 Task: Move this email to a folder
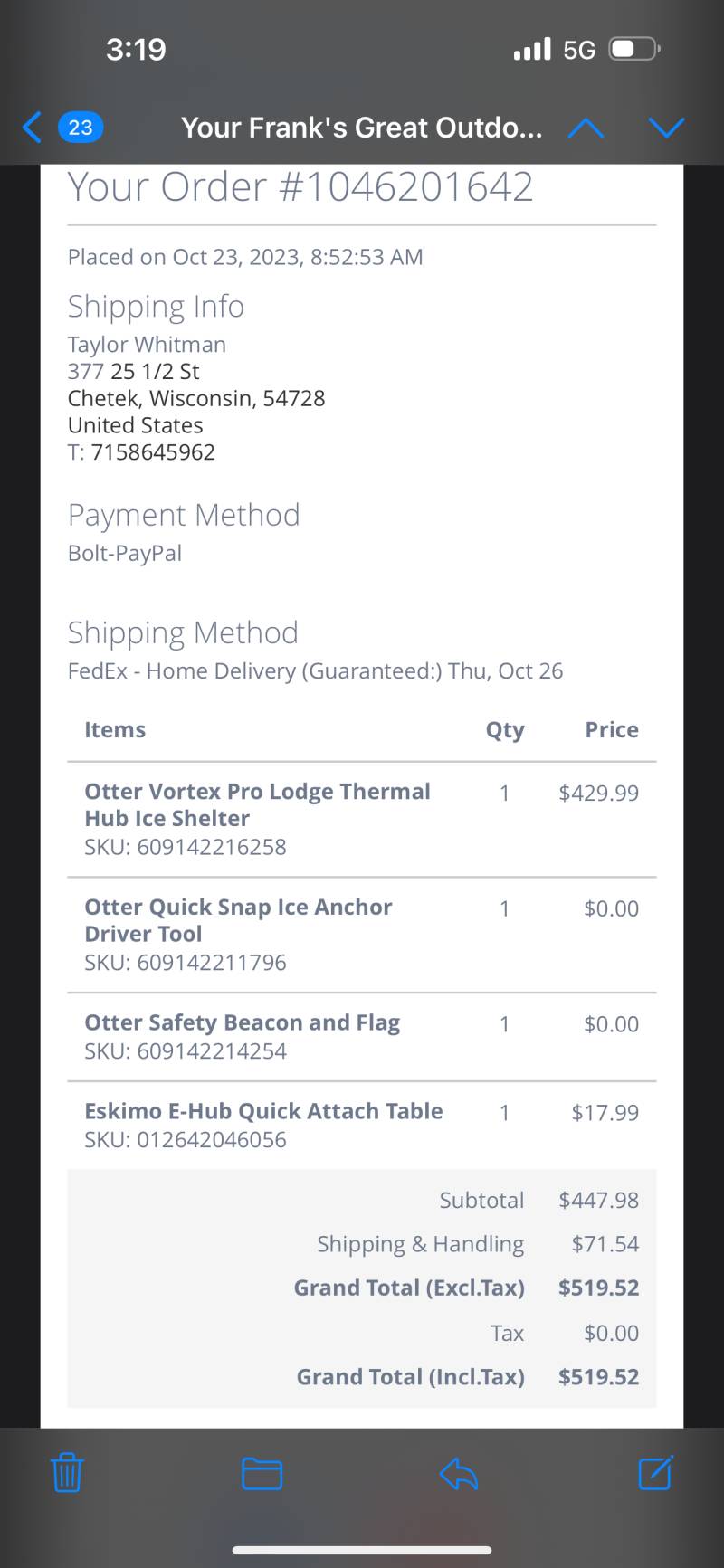262,1474
